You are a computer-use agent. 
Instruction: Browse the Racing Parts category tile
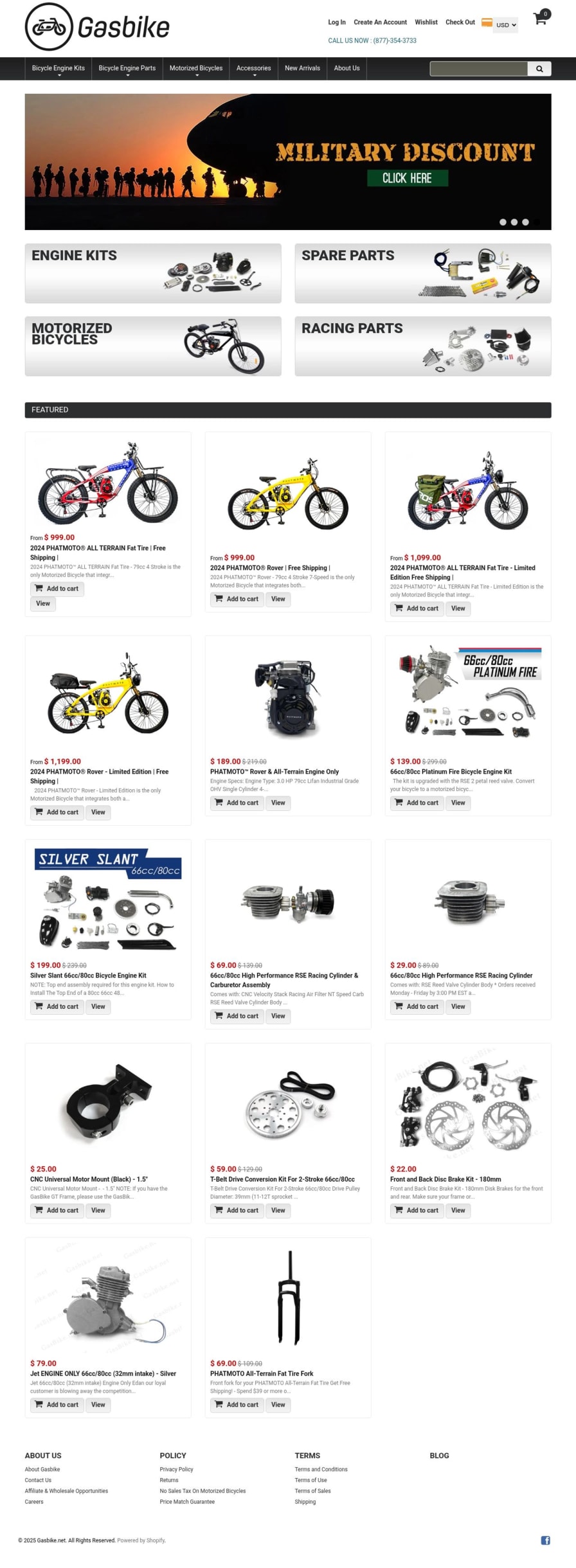(422, 346)
